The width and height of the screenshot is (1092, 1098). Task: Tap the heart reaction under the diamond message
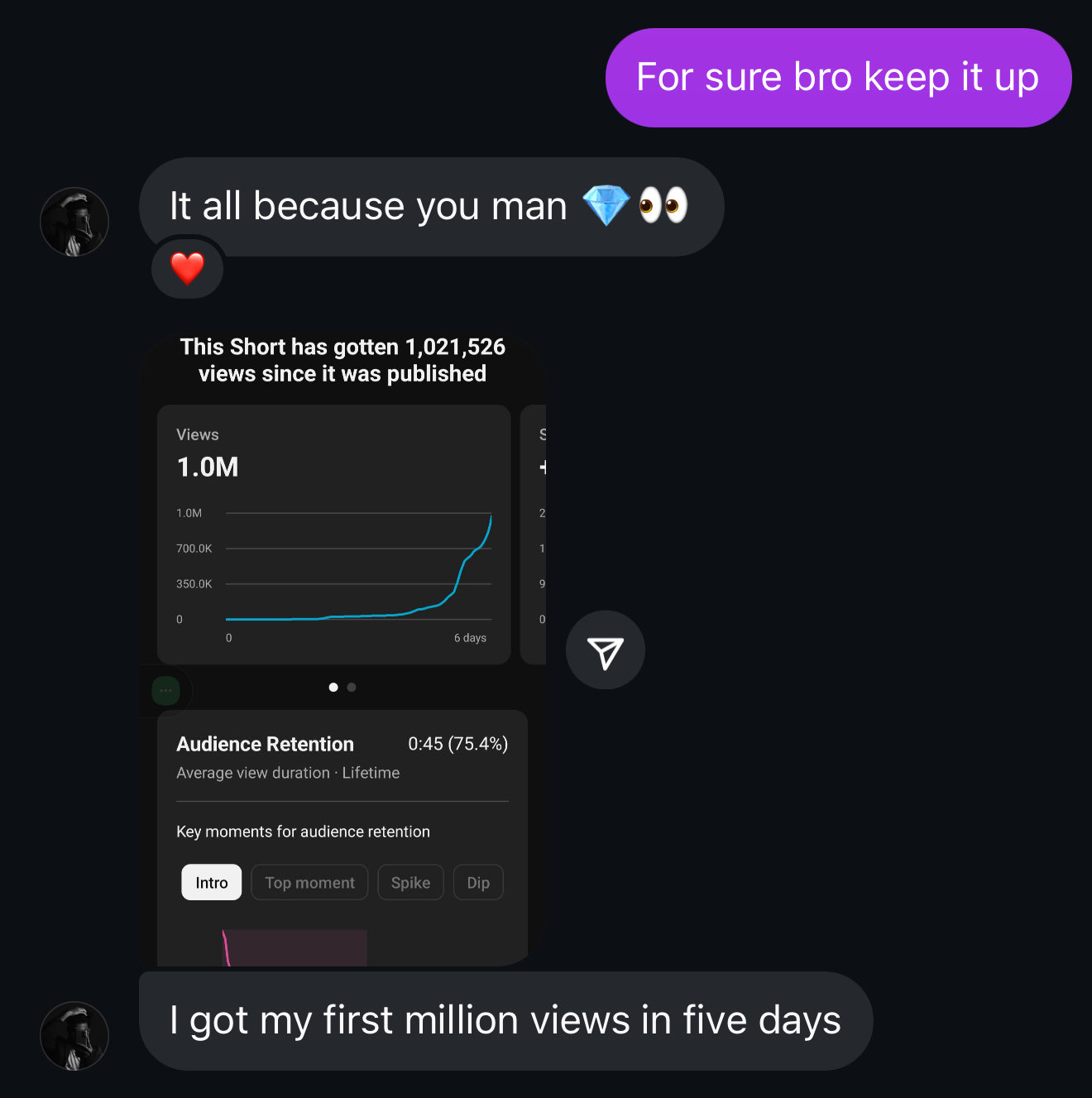188,268
